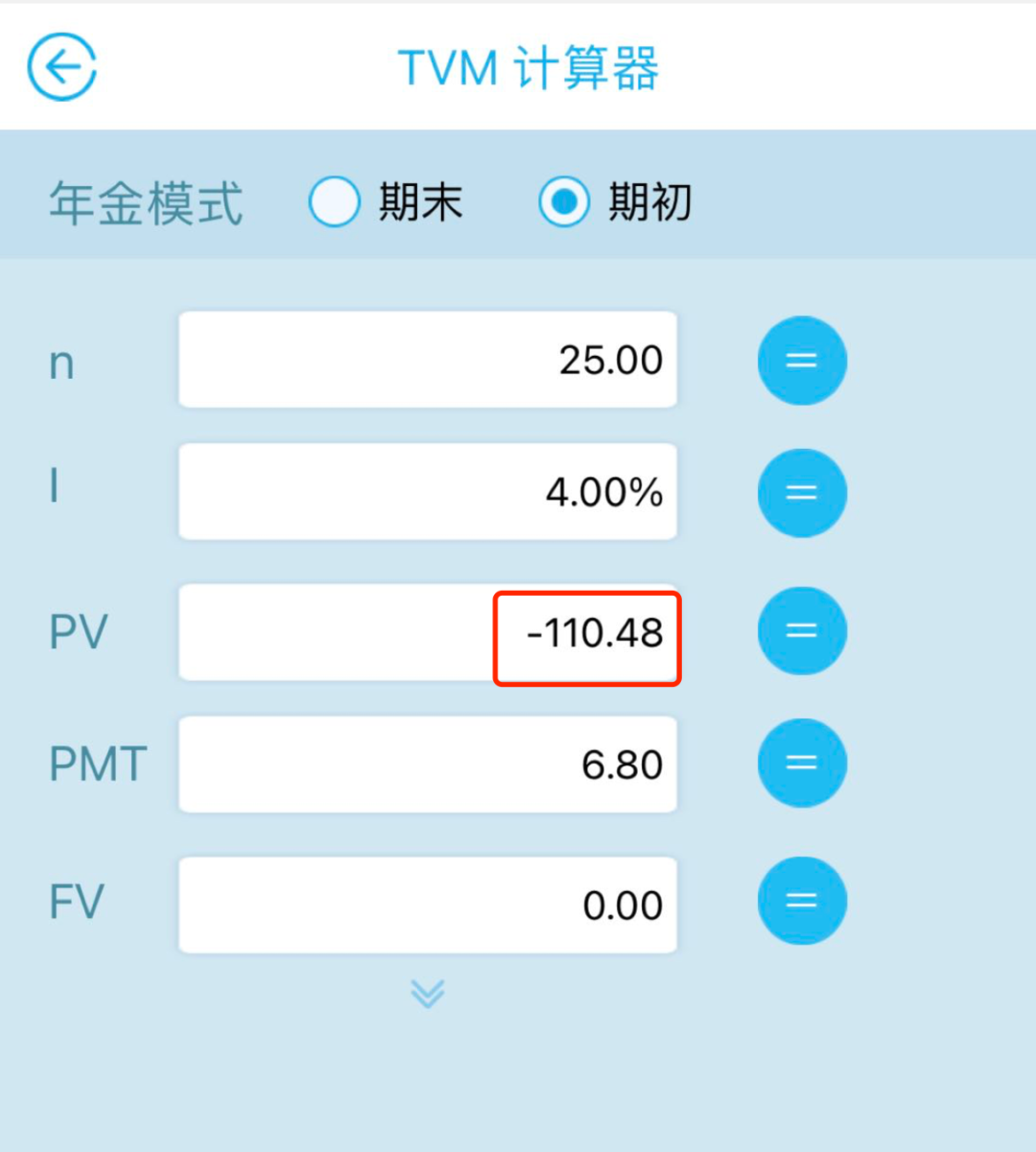Click inside the PMT input field
Image resolution: width=1036 pixels, height=1152 pixels.
pyautogui.click(x=427, y=764)
